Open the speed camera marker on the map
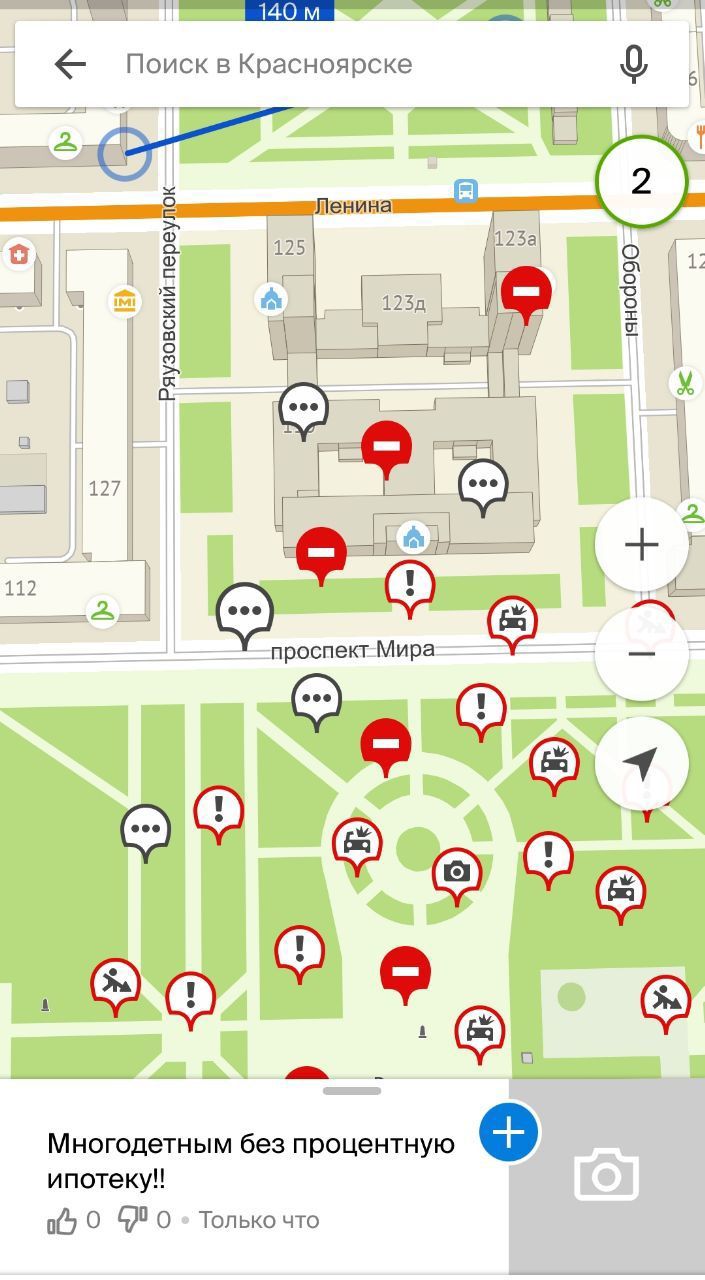The width and height of the screenshot is (705, 1280). 457,871
